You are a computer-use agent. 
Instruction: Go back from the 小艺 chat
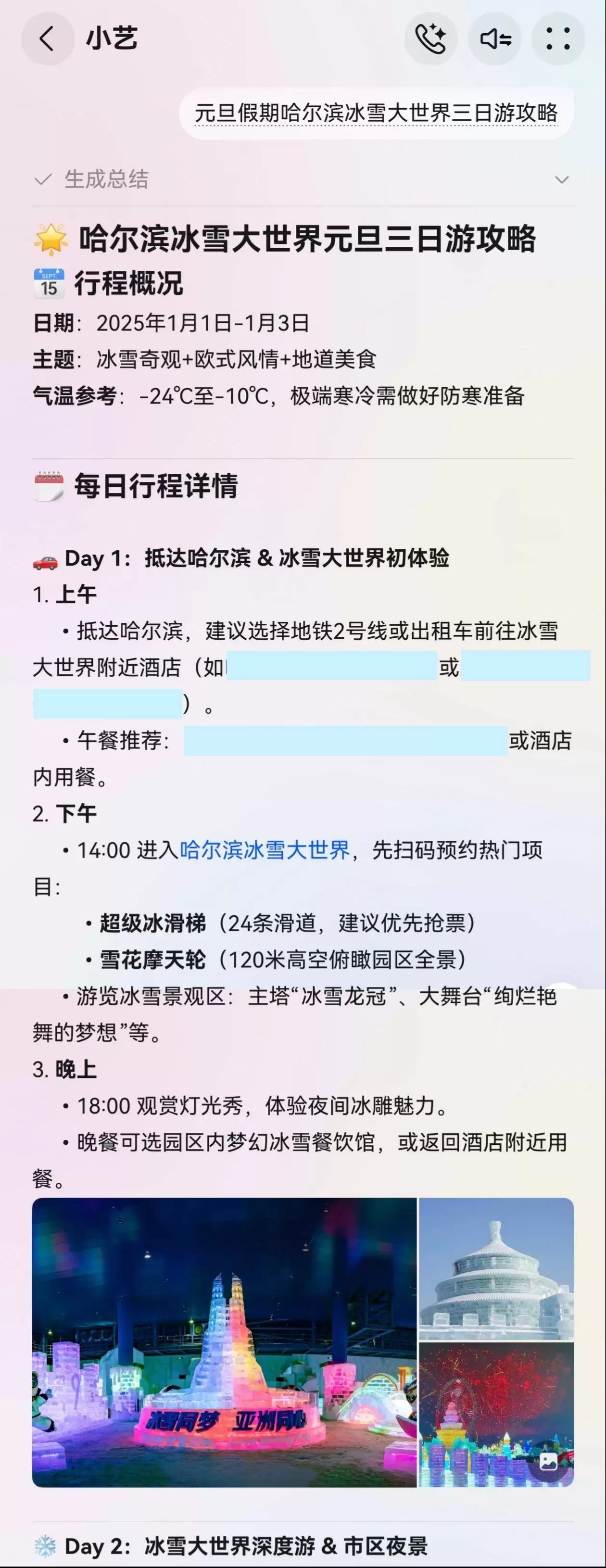click(x=48, y=39)
